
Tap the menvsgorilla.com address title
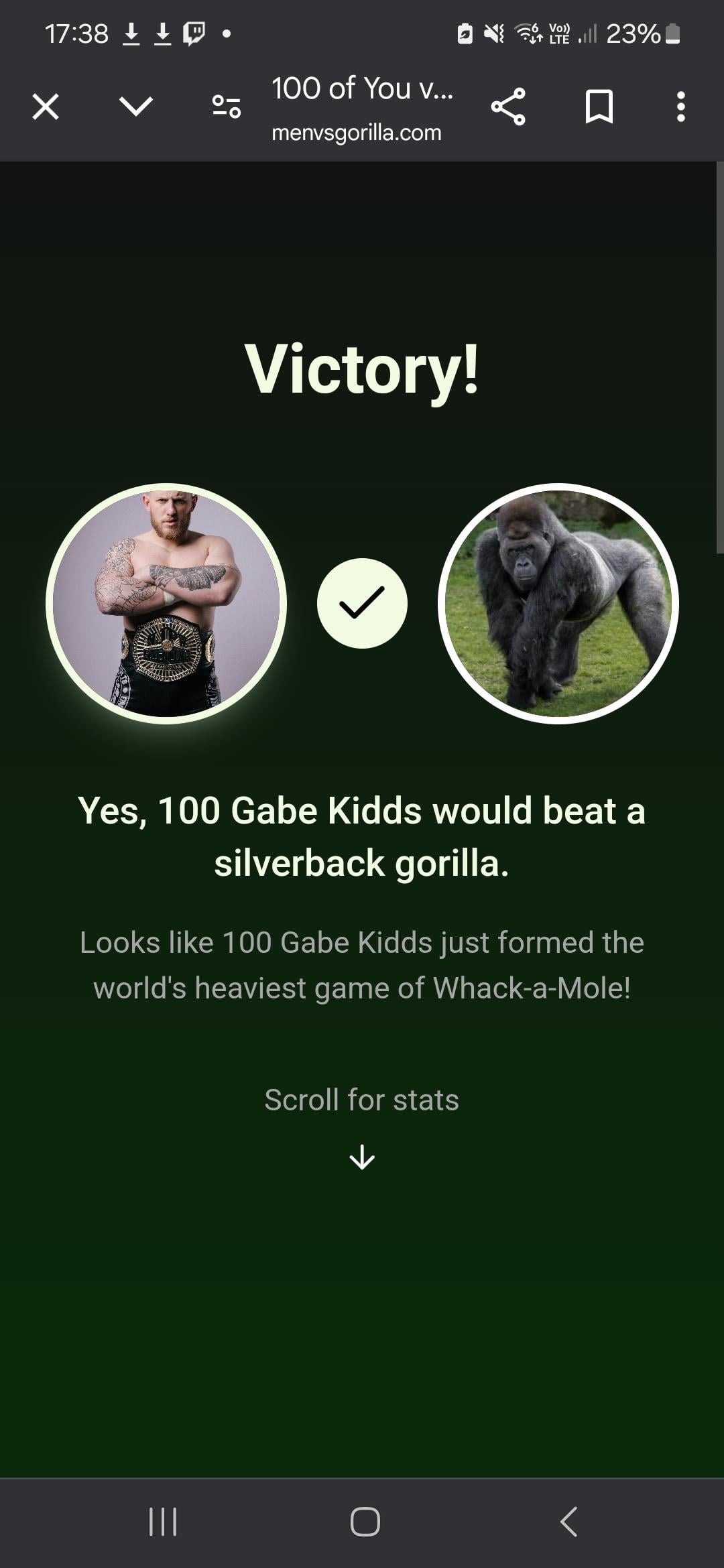click(362, 107)
